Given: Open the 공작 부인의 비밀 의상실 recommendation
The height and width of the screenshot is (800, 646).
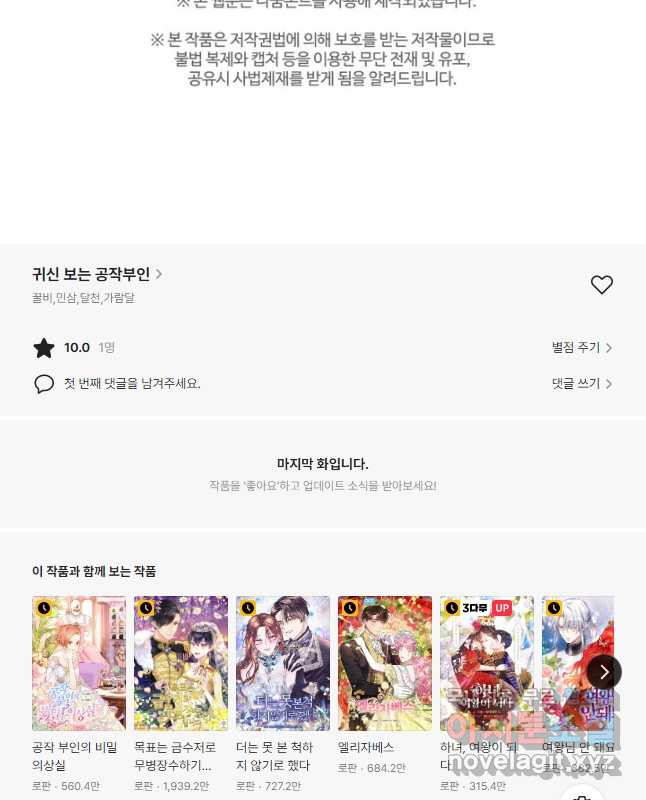Looking at the screenshot, I should coord(79,664).
